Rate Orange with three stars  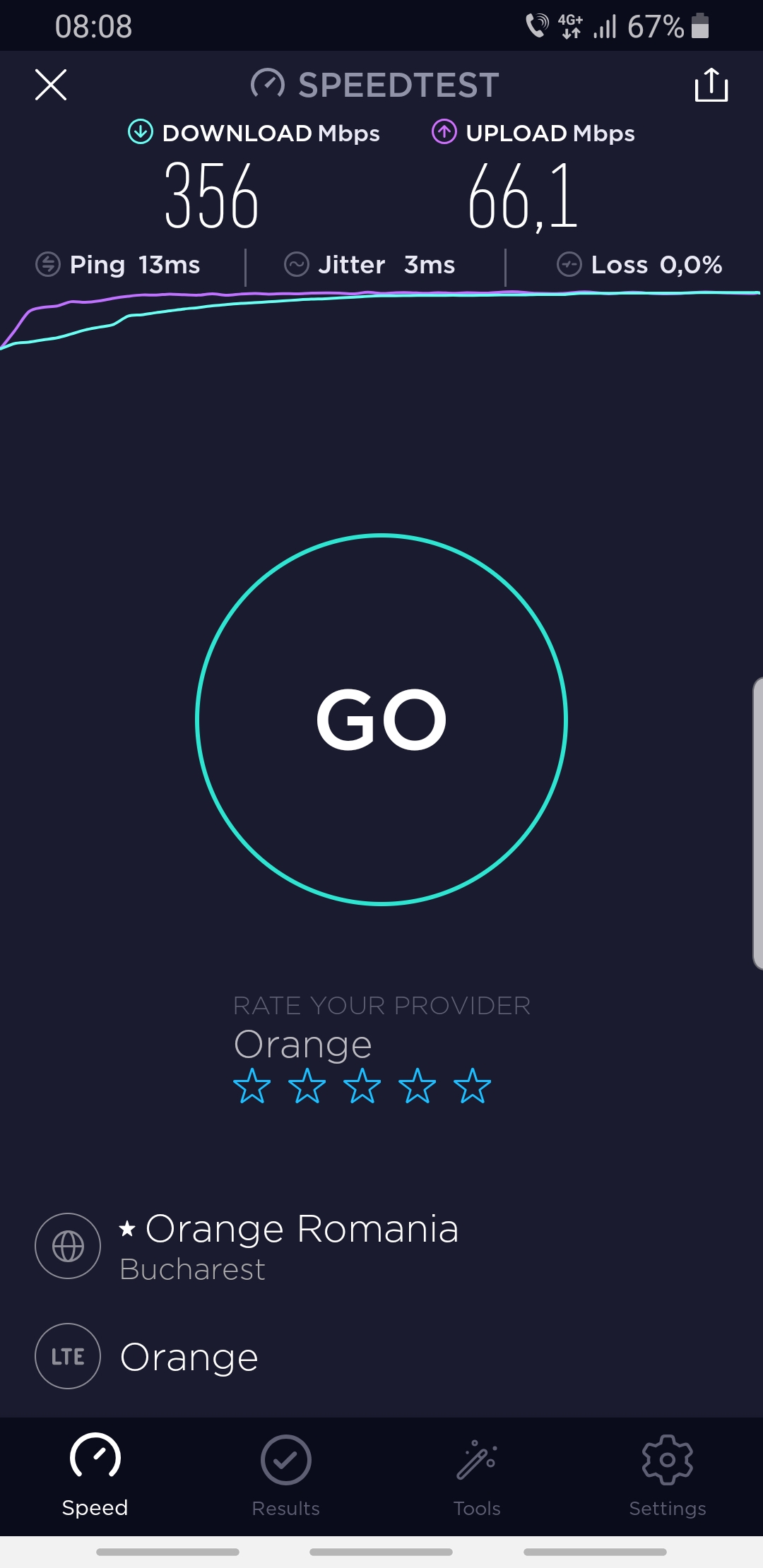click(x=362, y=1086)
